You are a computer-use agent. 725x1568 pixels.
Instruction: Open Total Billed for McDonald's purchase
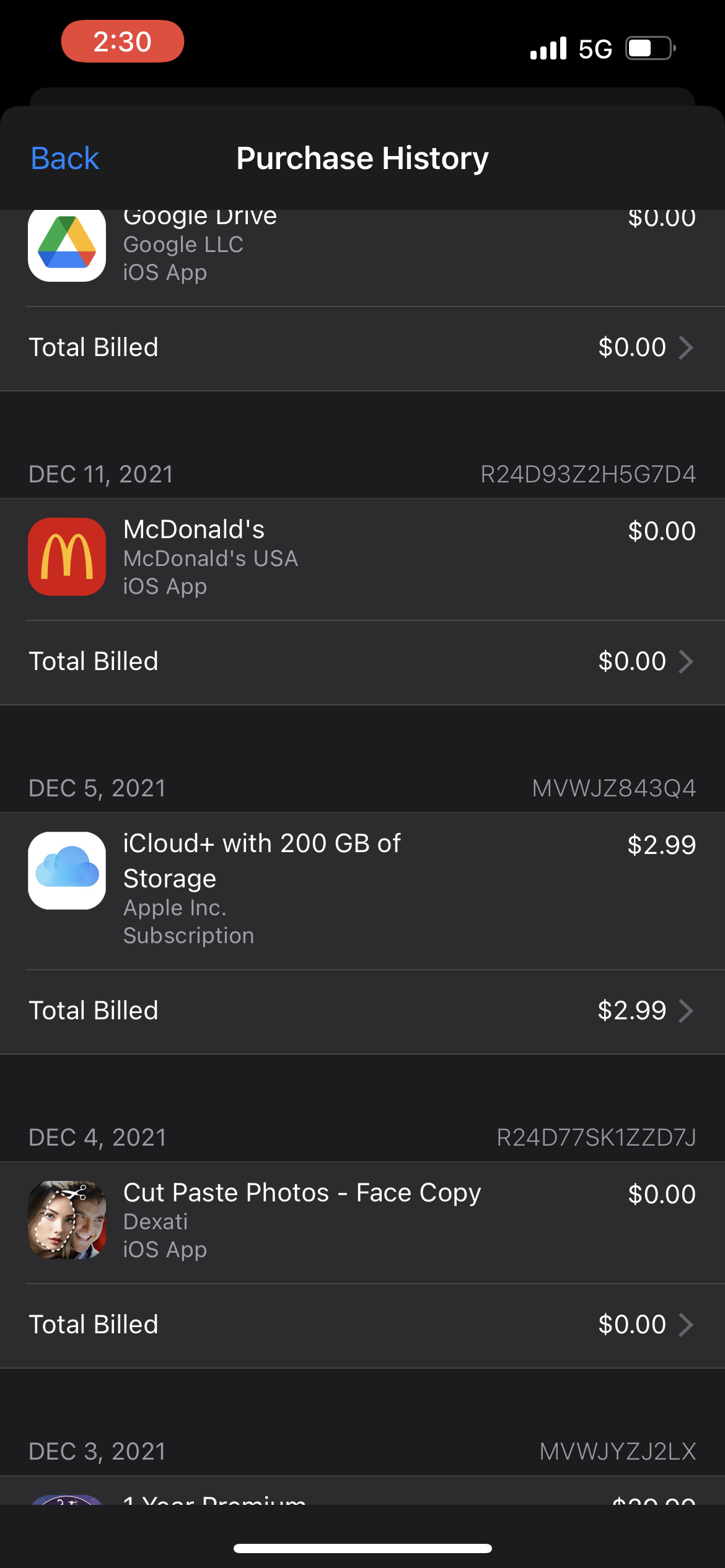[362, 662]
